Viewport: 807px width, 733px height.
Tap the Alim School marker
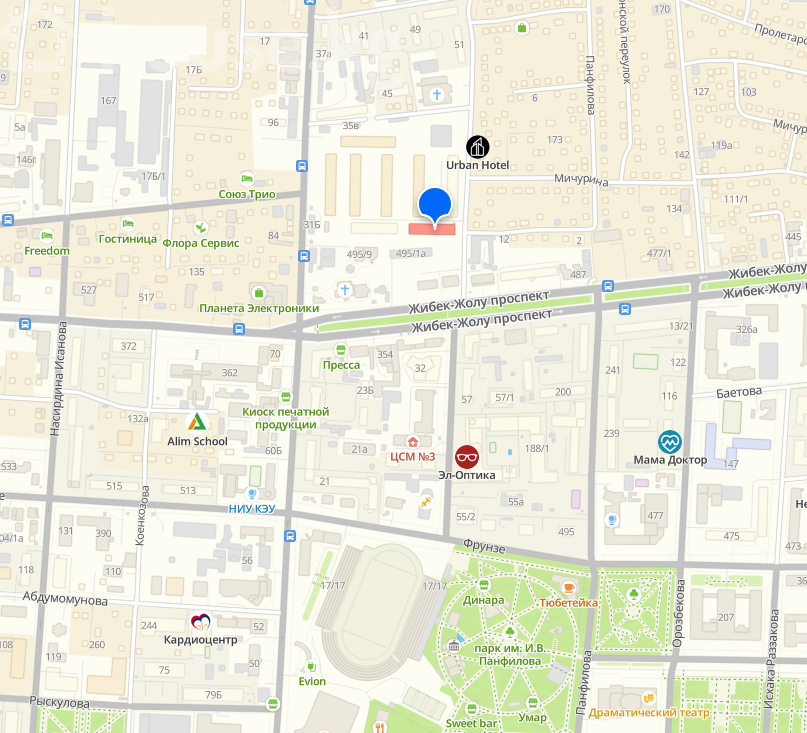point(197,423)
